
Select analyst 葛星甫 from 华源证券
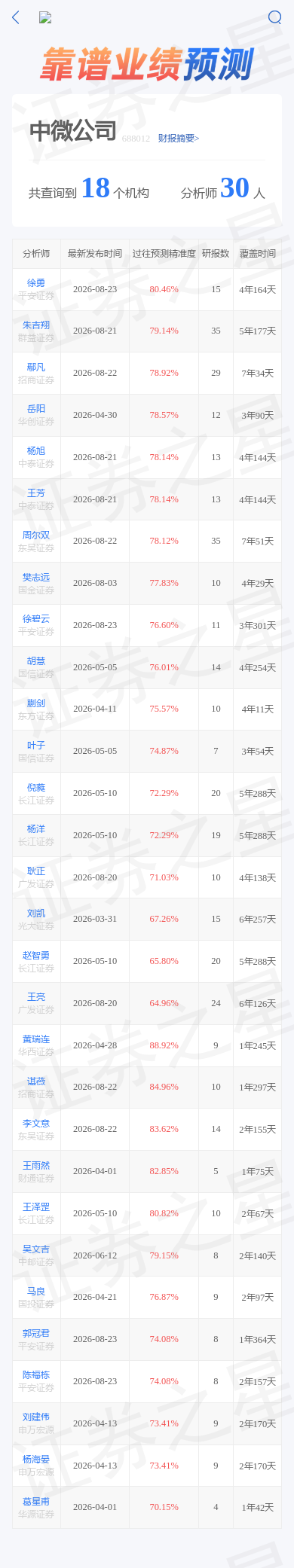pos(36,1502)
